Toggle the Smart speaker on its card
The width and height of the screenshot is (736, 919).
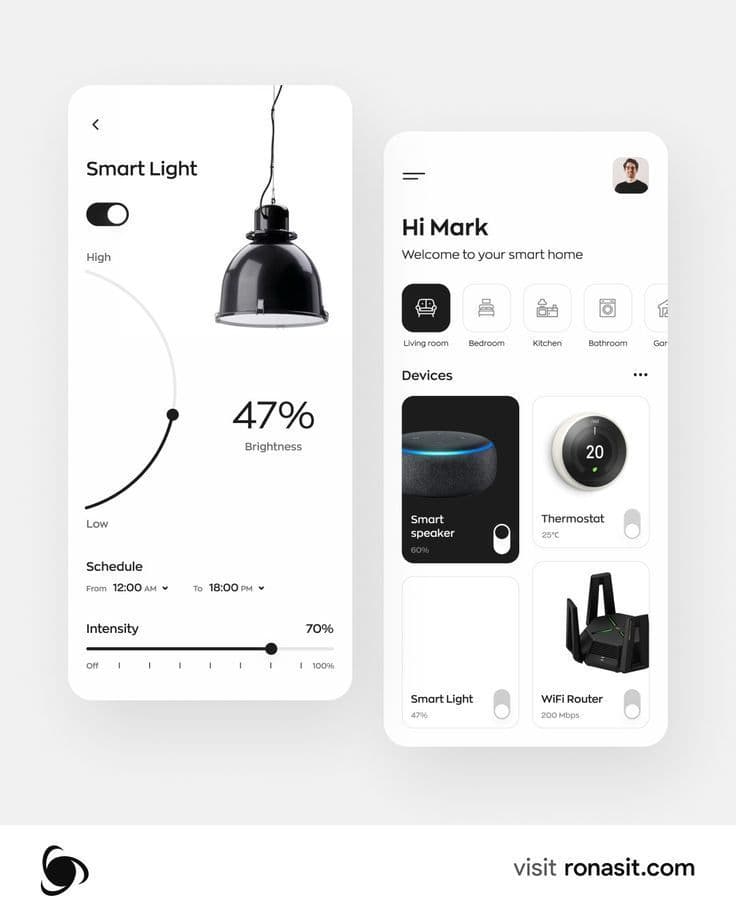(x=500, y=537)
